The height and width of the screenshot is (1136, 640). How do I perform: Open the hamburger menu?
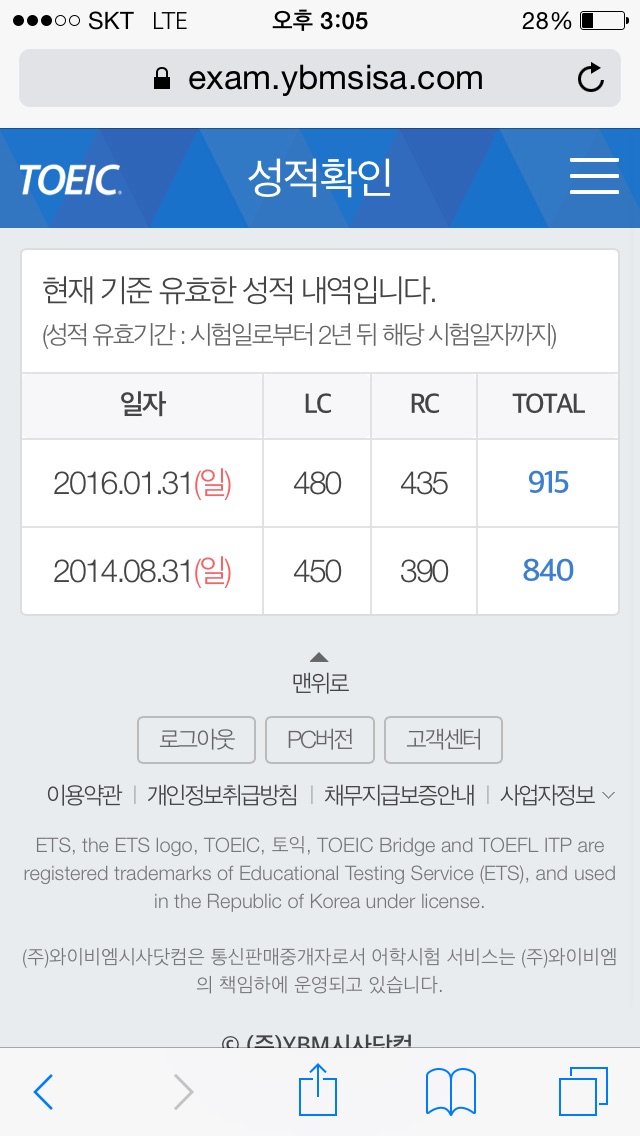[x=594, y=176]
